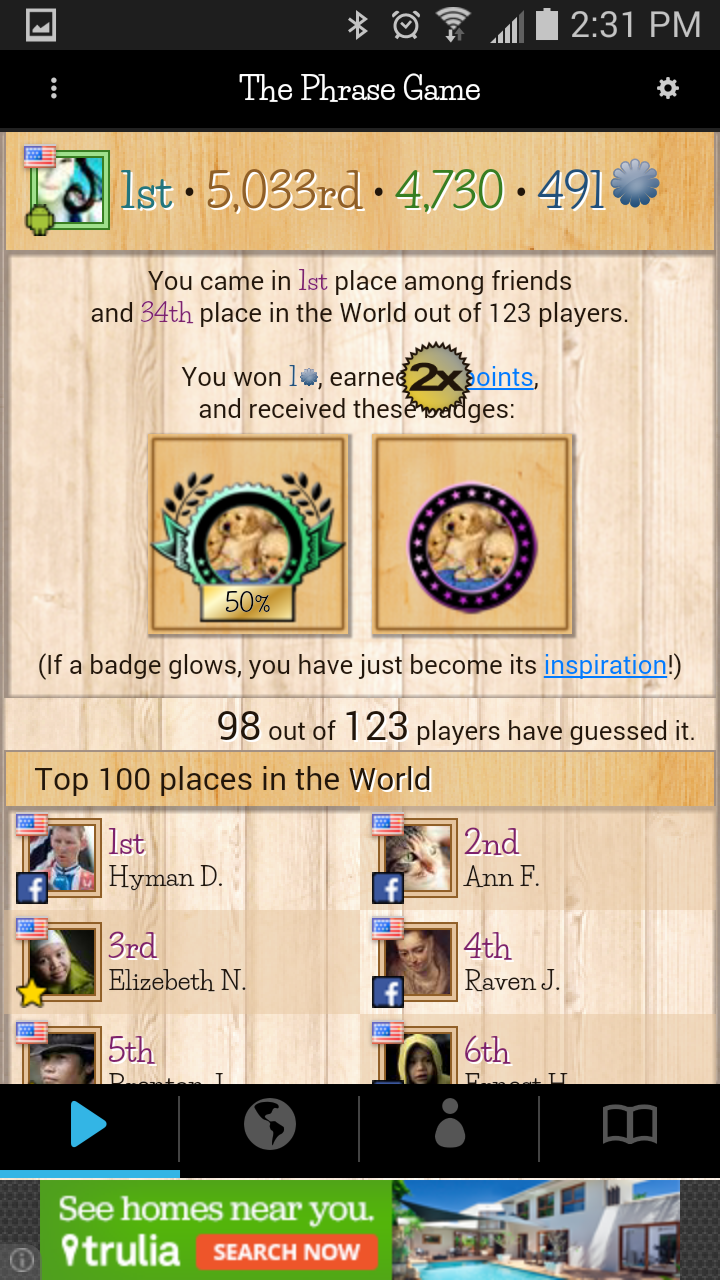
Task: Open your profile picture in the header
Action: pos(68,190)
